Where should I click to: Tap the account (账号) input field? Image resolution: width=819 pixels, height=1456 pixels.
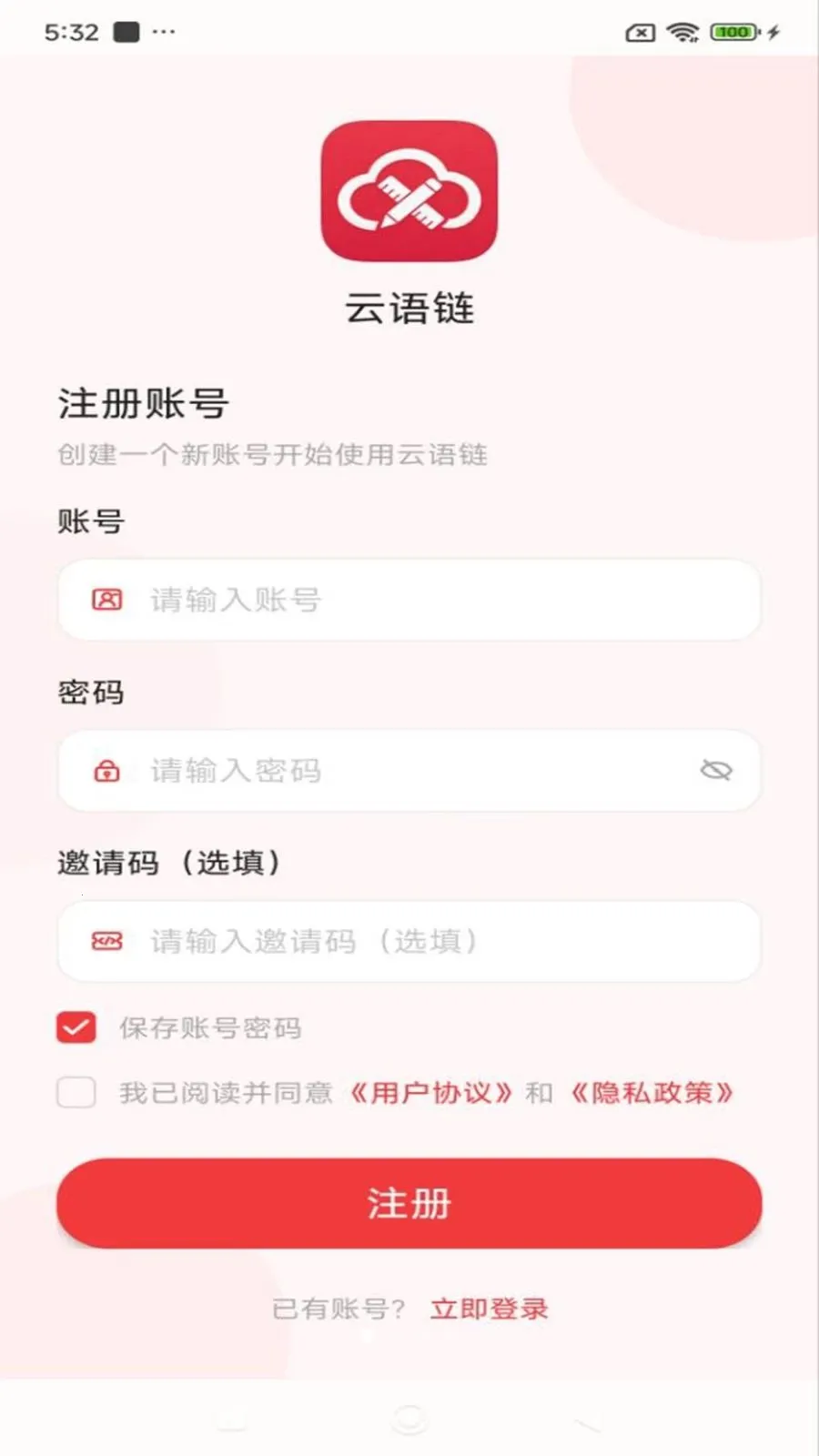pos(409,600)
